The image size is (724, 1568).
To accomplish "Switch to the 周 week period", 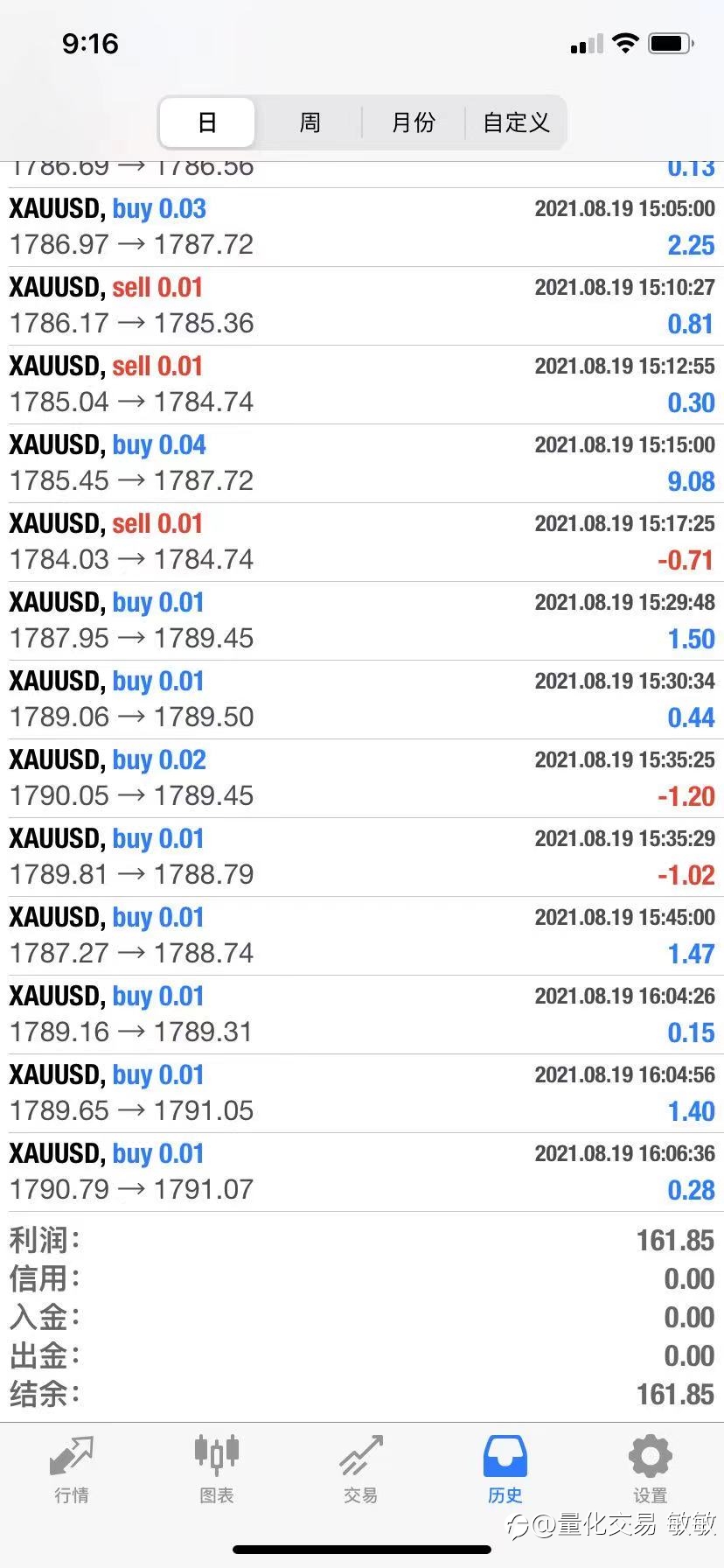I will click(x=310, y=122).
